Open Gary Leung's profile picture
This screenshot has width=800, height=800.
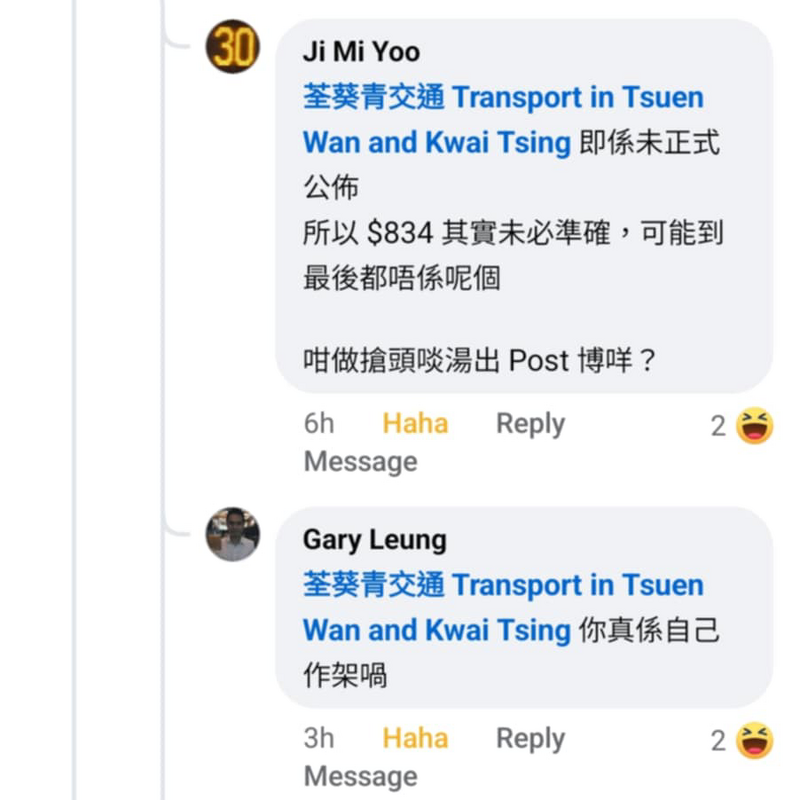click(233, 534)
